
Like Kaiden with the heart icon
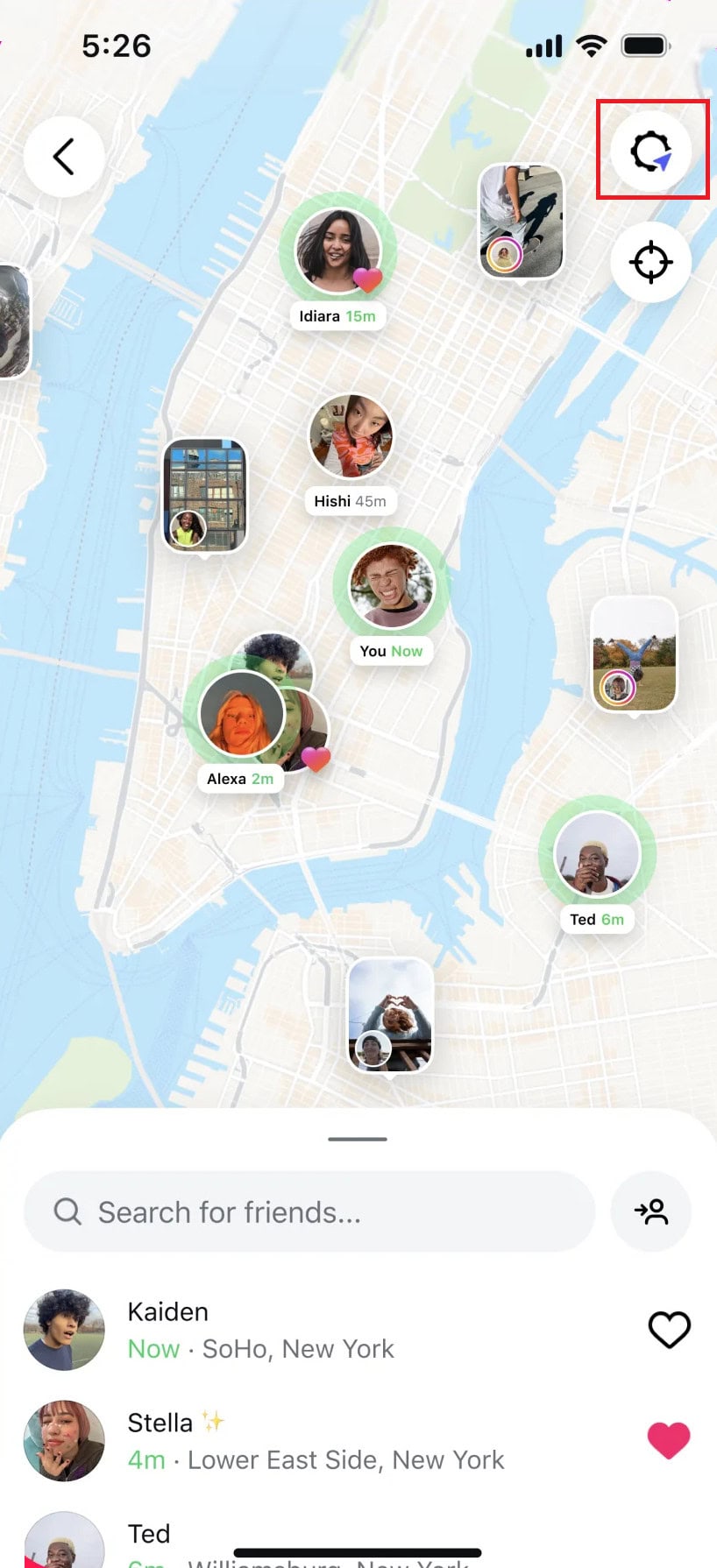[669, 1330]
